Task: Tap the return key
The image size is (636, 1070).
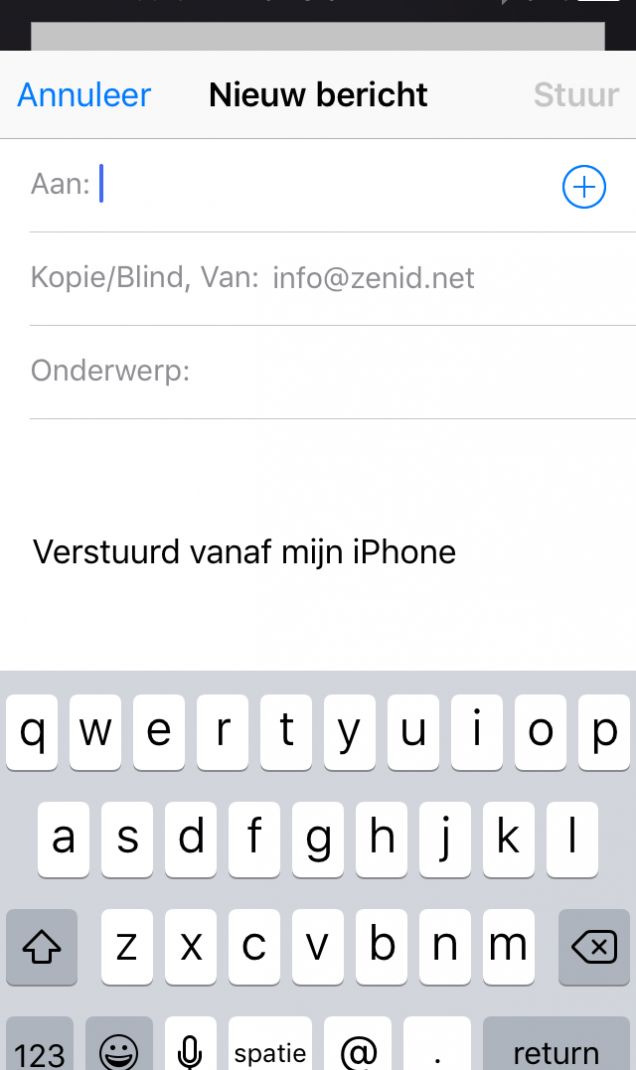Action: click(556, 1046)
